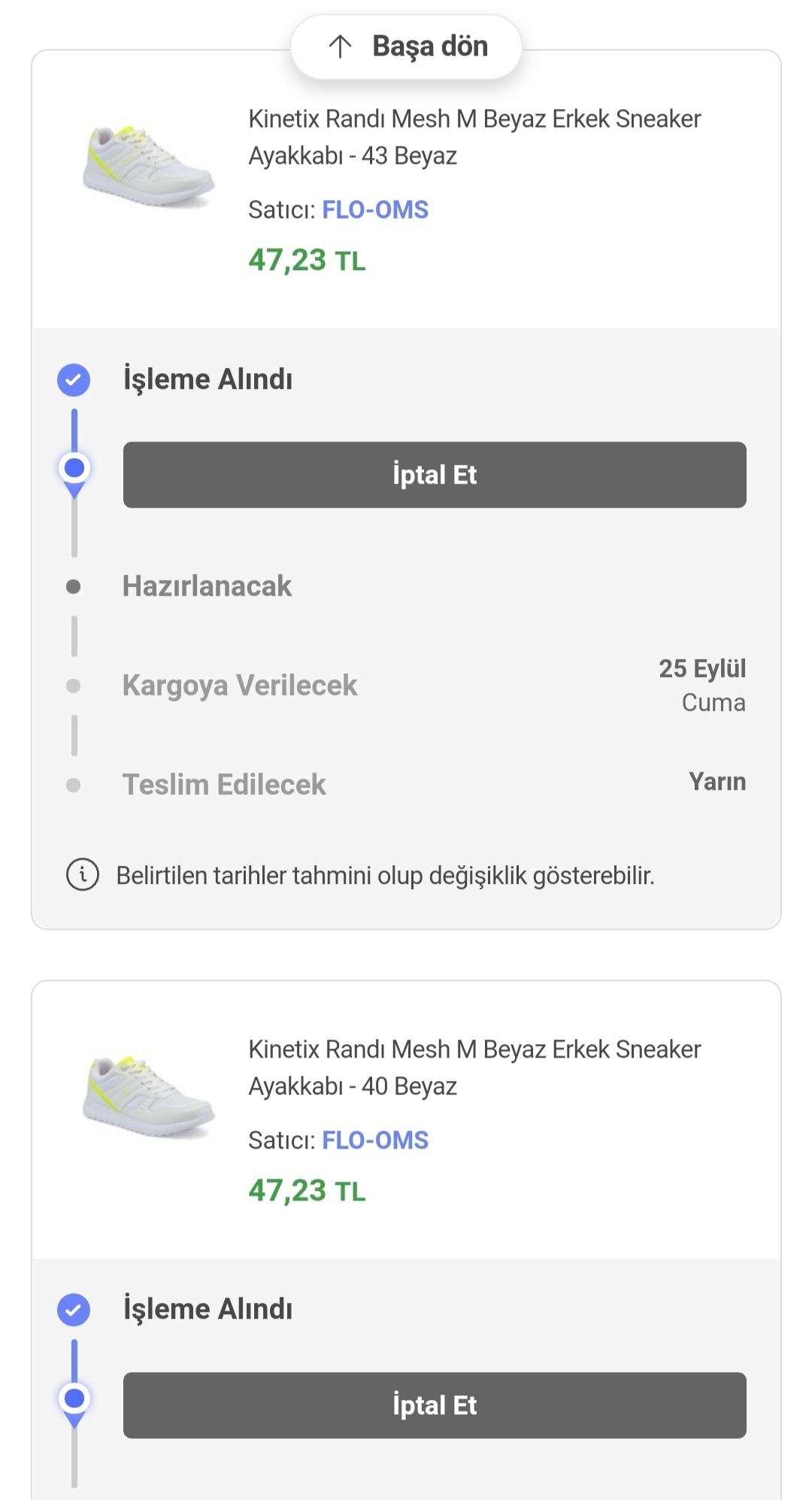Cancel the size 40 sneaker order
This screenshot has width=812, height=1500.
click(435, 1405)
